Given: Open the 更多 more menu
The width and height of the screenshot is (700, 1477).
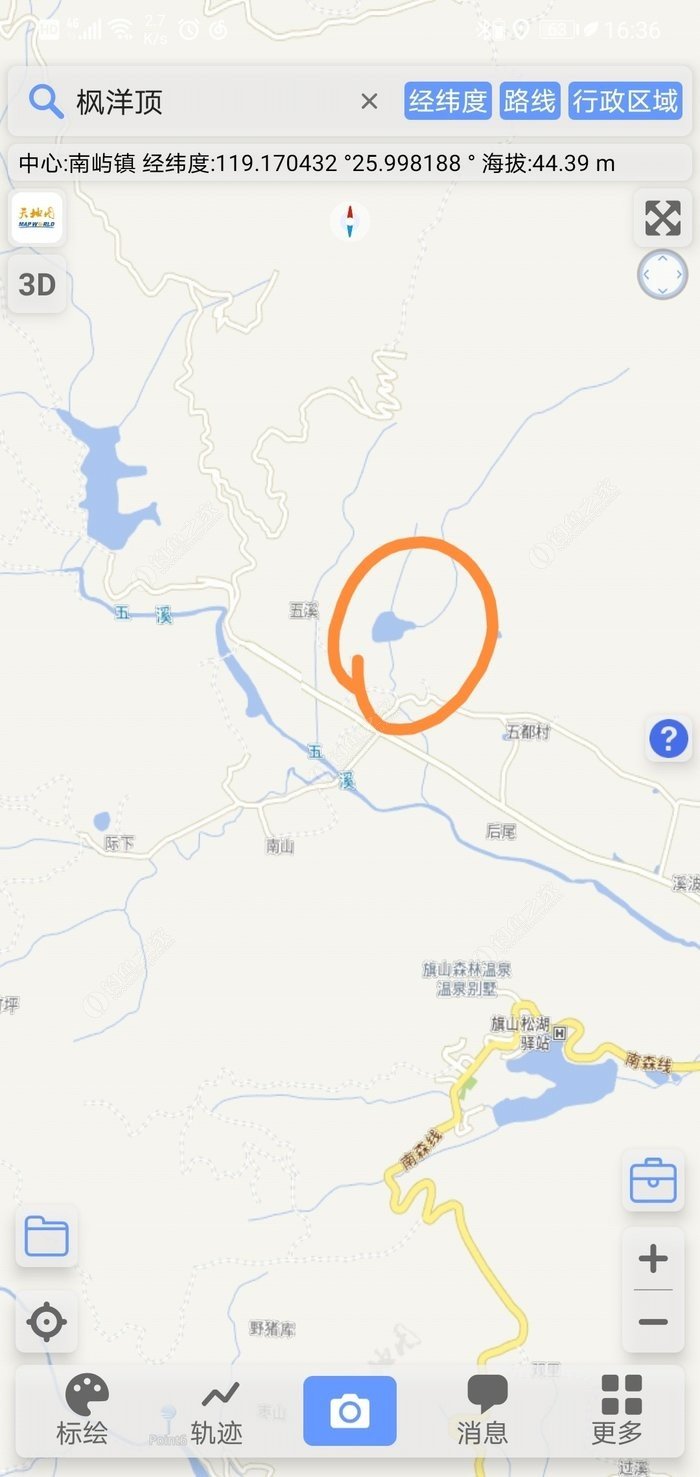Looking at the screenshot, I should [617, 1410].
